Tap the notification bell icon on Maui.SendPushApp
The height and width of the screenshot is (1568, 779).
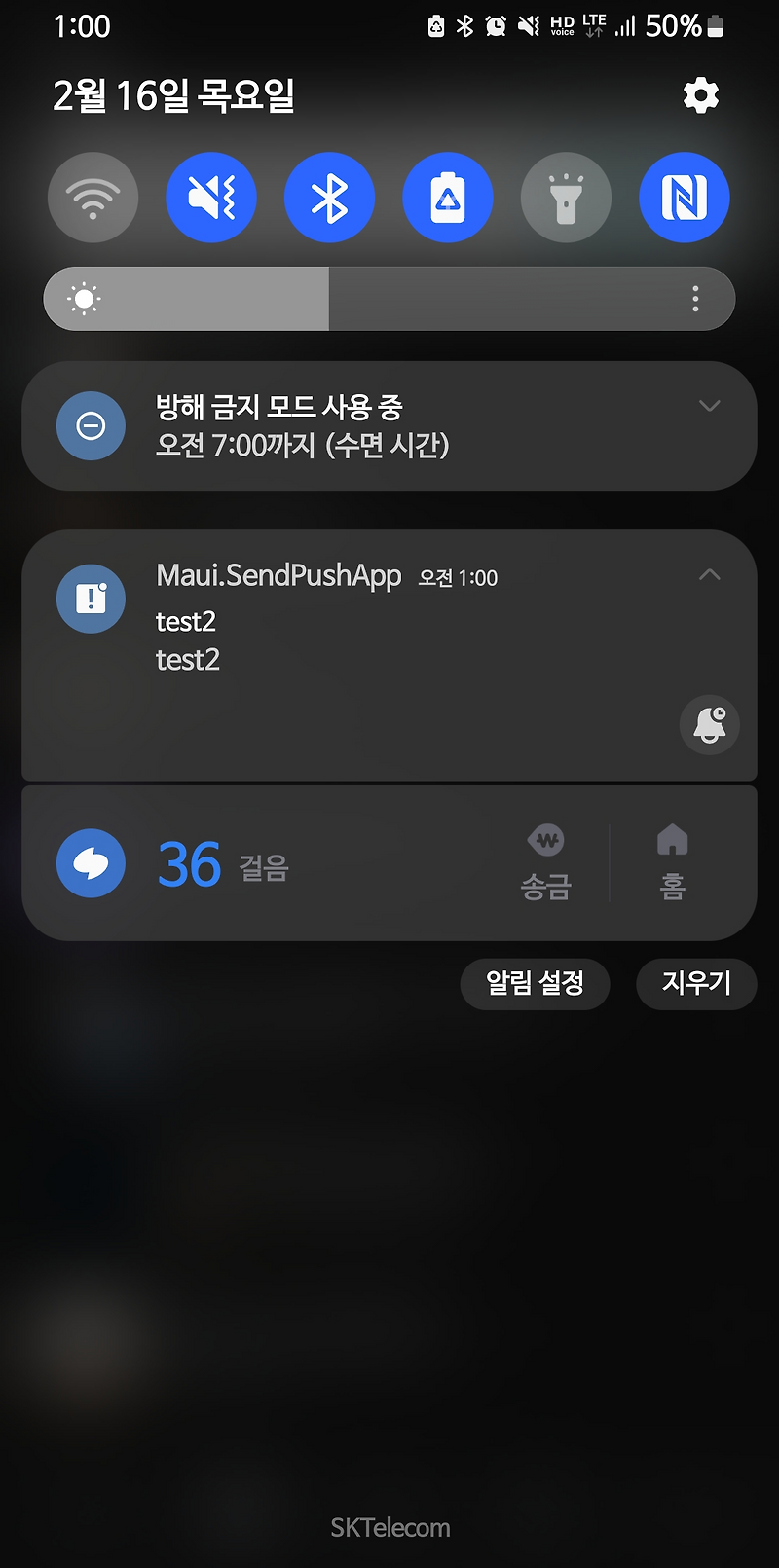(x=709, y=725)
